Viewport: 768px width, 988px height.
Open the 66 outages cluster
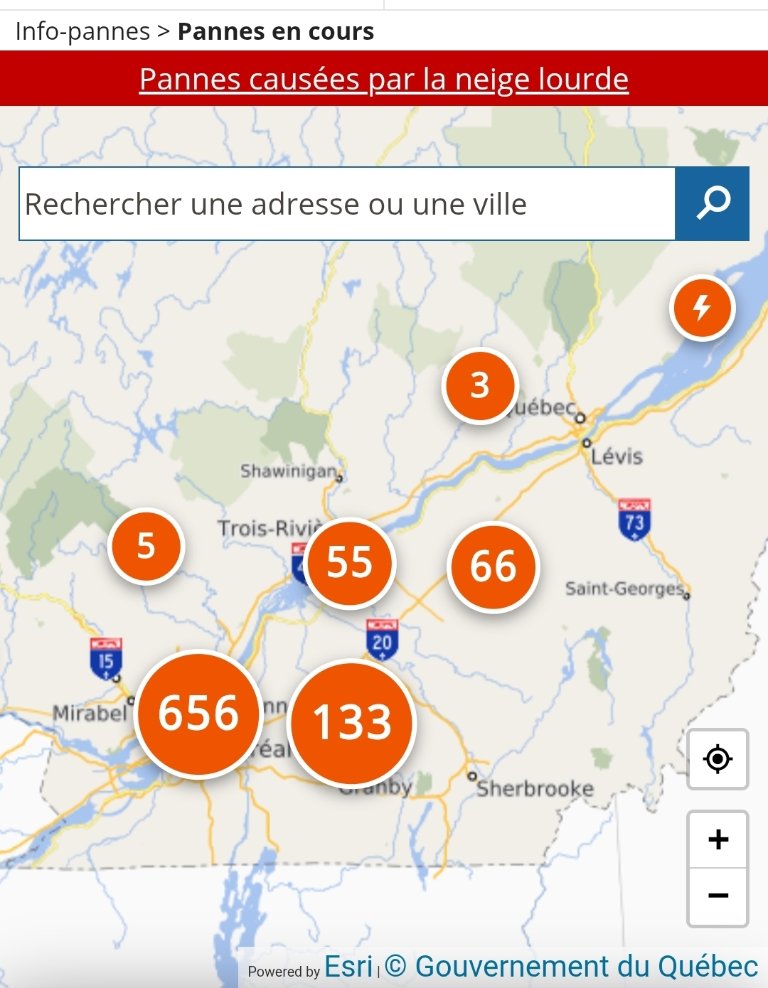click(x=493, y=567)
